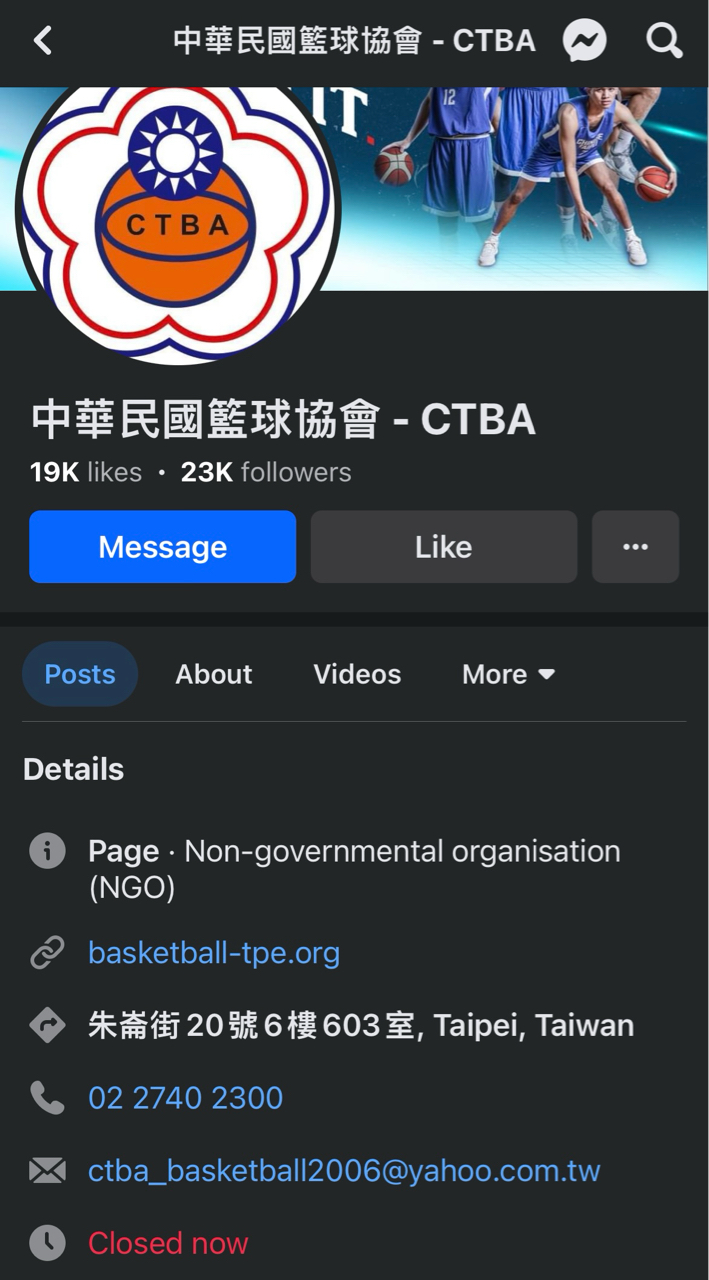
Task: Open Messenger from the top bar
Action: pos(585,41)
